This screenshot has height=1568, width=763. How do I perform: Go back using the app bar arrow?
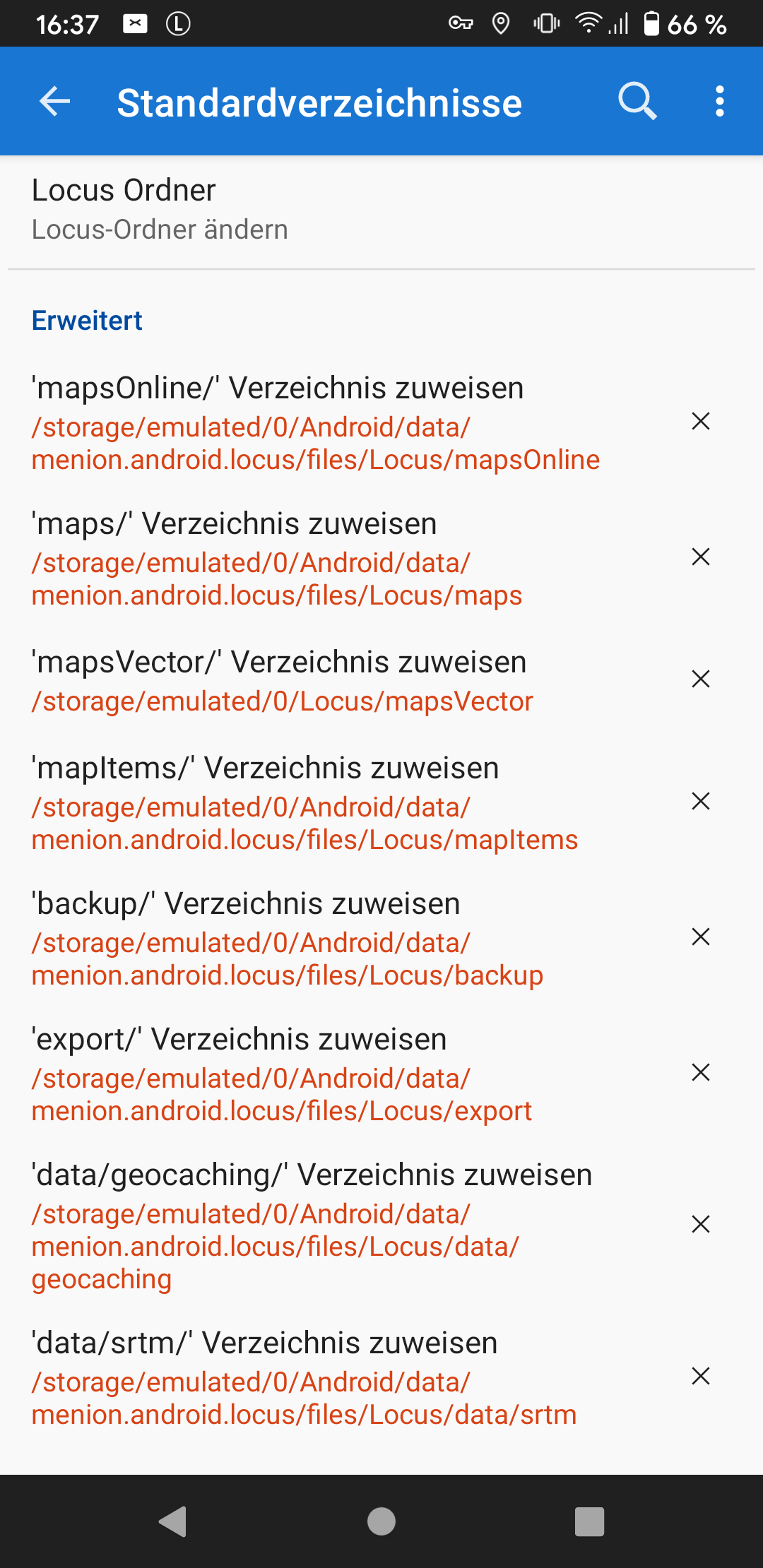coord(54,102)
